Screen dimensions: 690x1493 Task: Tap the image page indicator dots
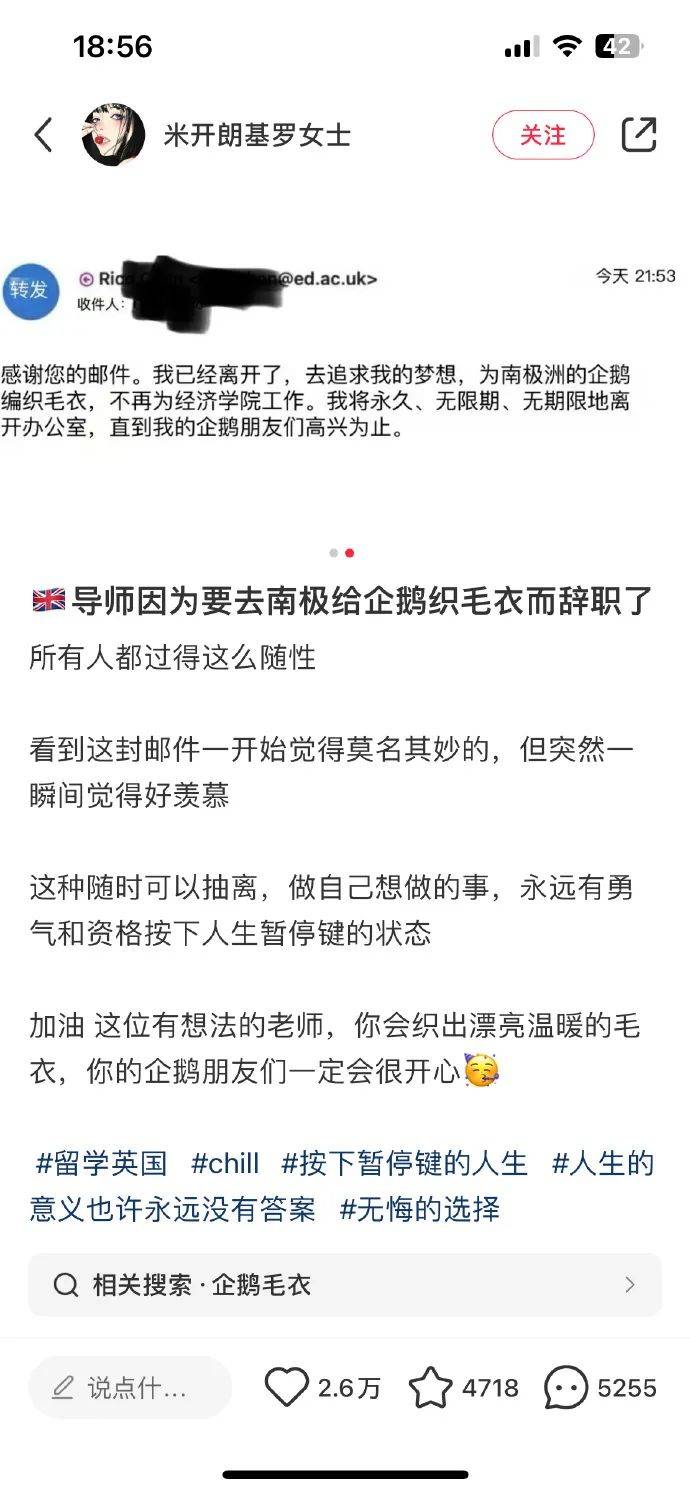[x=341, y=553]
